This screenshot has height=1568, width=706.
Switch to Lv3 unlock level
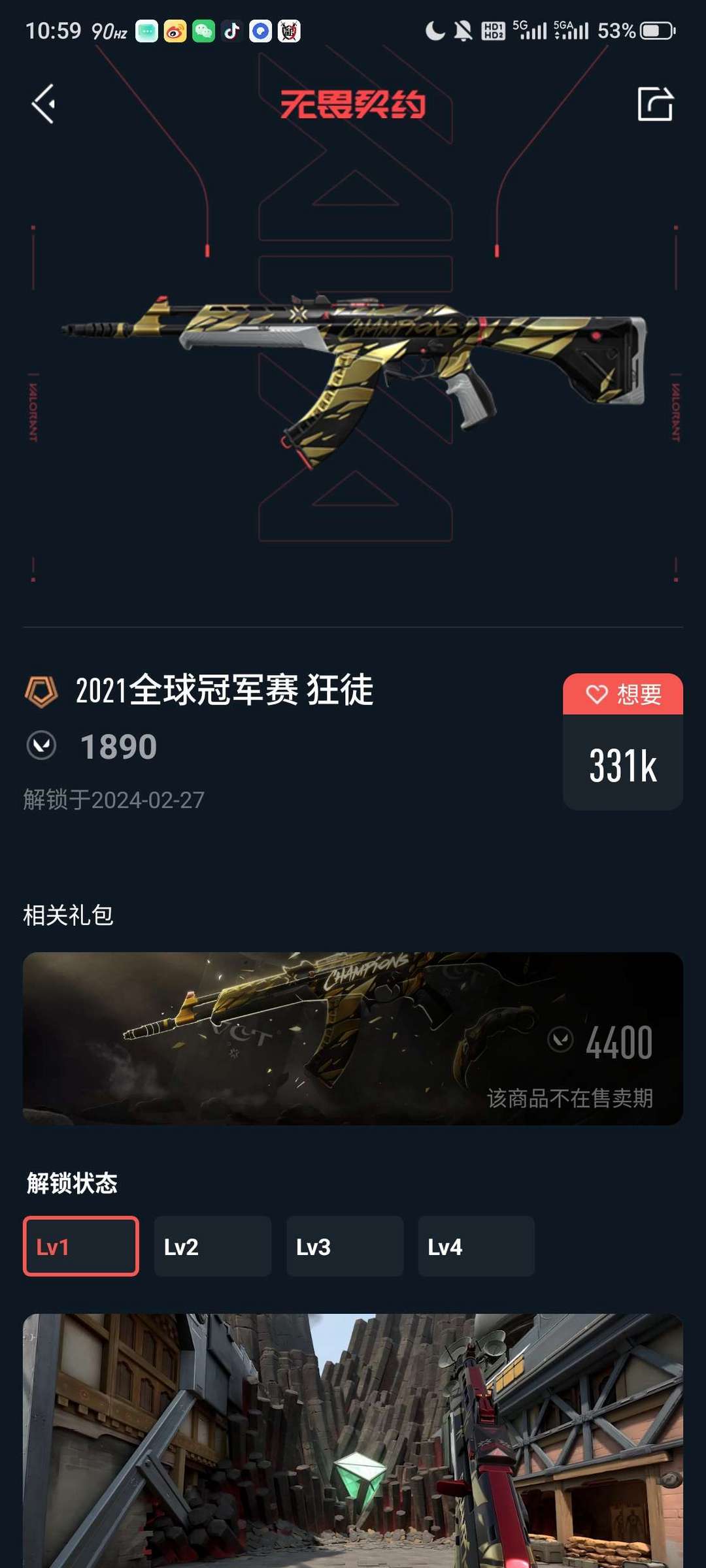click(x=345, y=1246)
